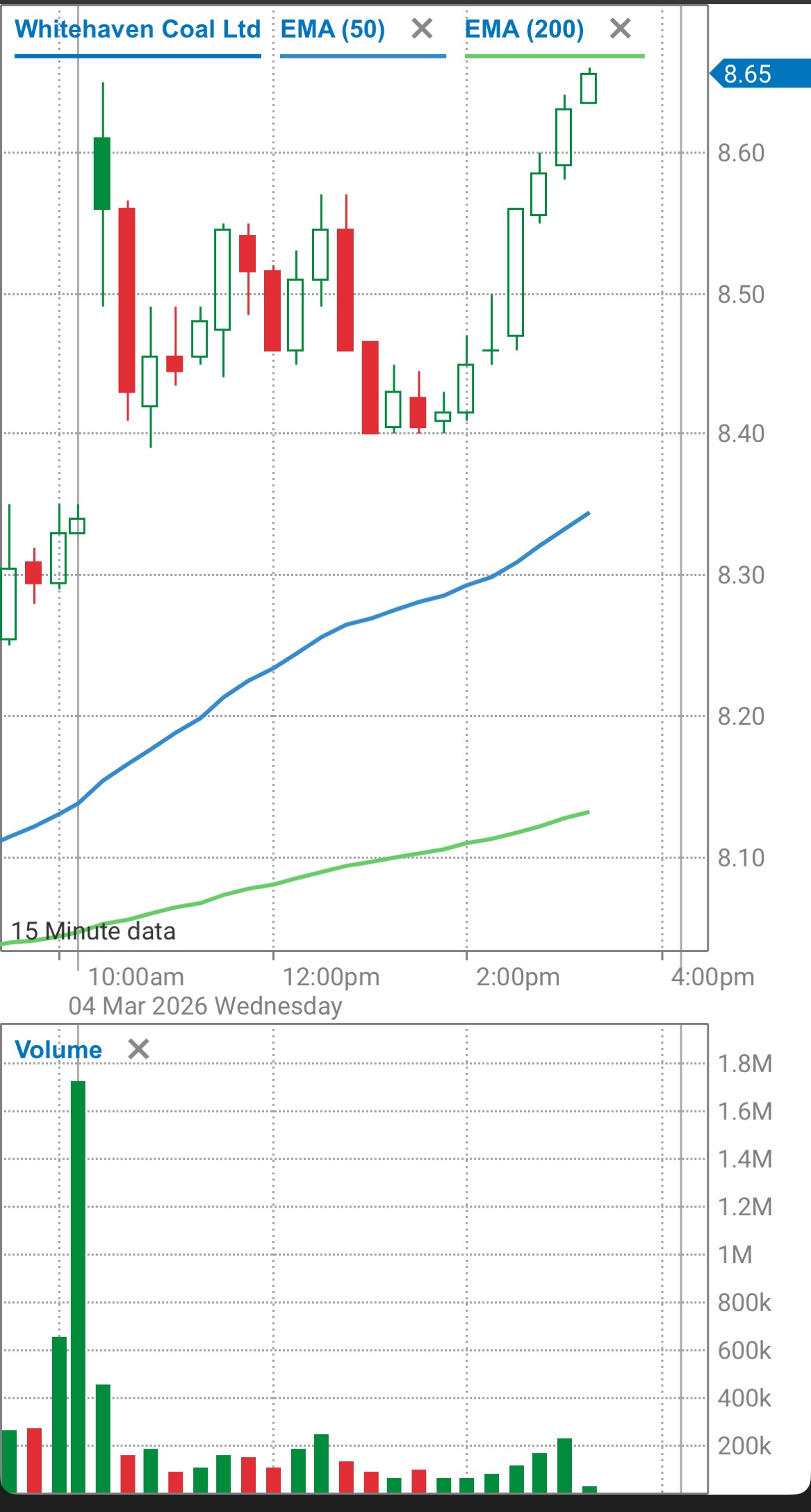Select the EMA (200) indicator label
This screenshot has height=1512, width=811.
click(524, 29)
